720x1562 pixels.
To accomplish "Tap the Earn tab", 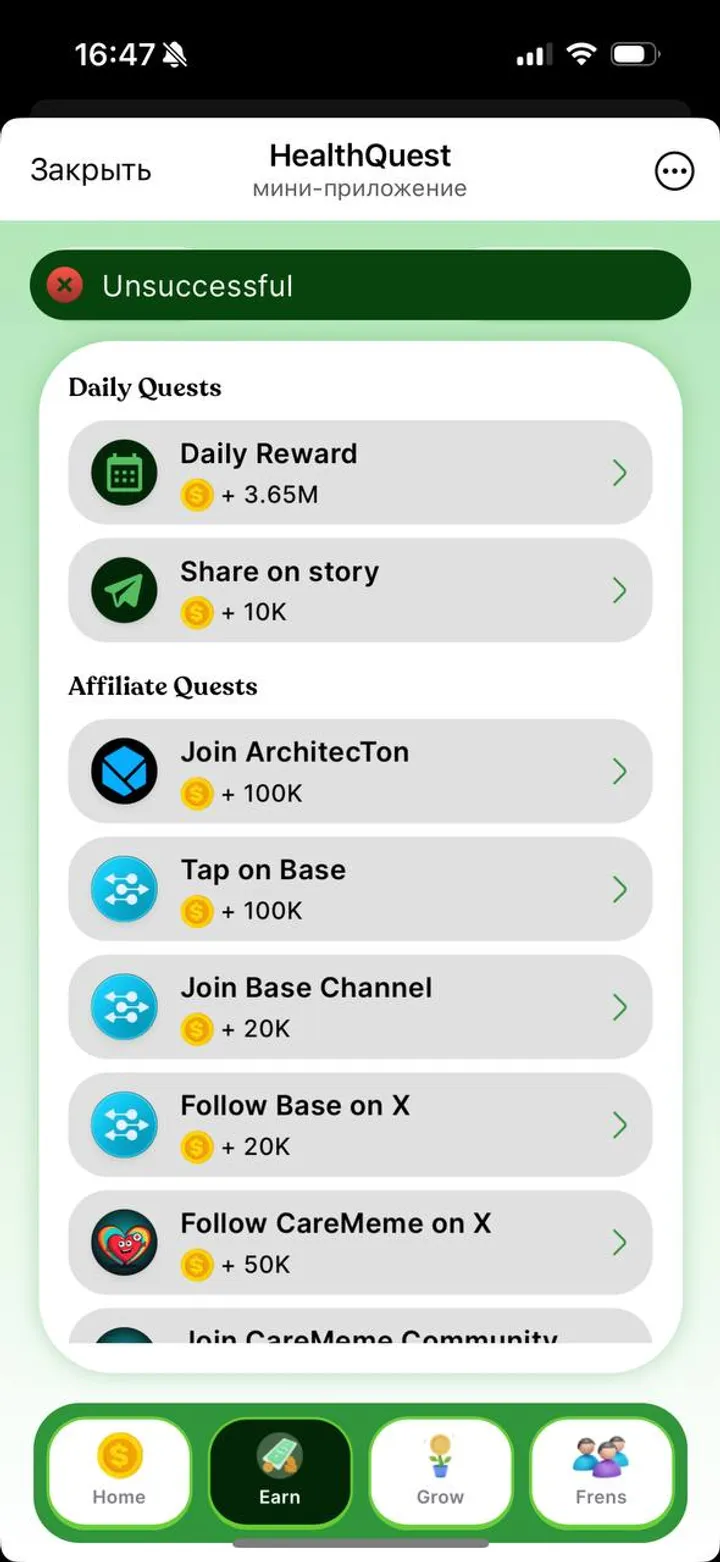I will click(280, 1470).
